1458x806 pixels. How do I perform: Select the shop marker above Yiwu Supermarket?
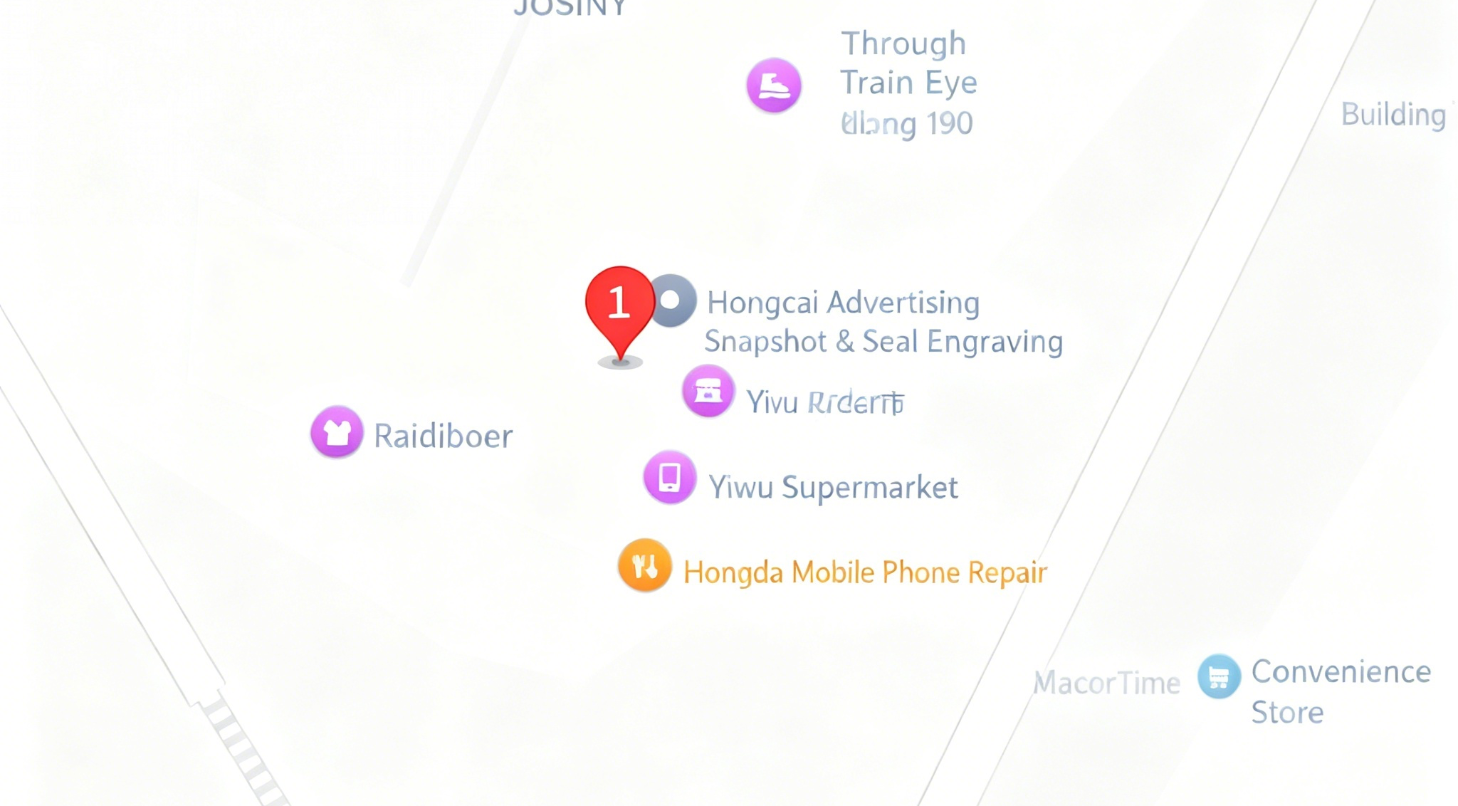pos(708,391)
